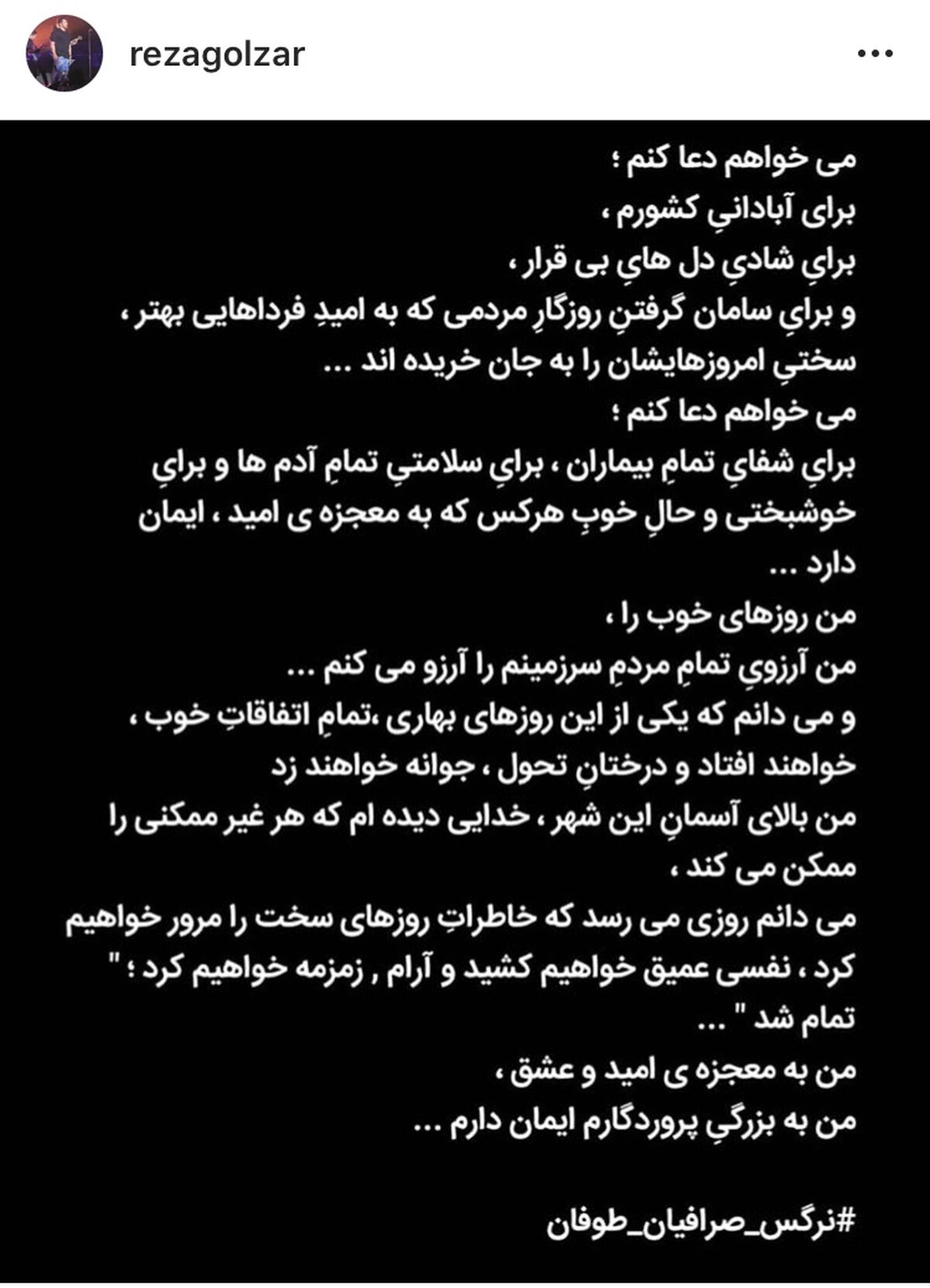Screen dimensions: 930x1288
Task: Tap the rezagolzar username
Action: click(217, 55)
